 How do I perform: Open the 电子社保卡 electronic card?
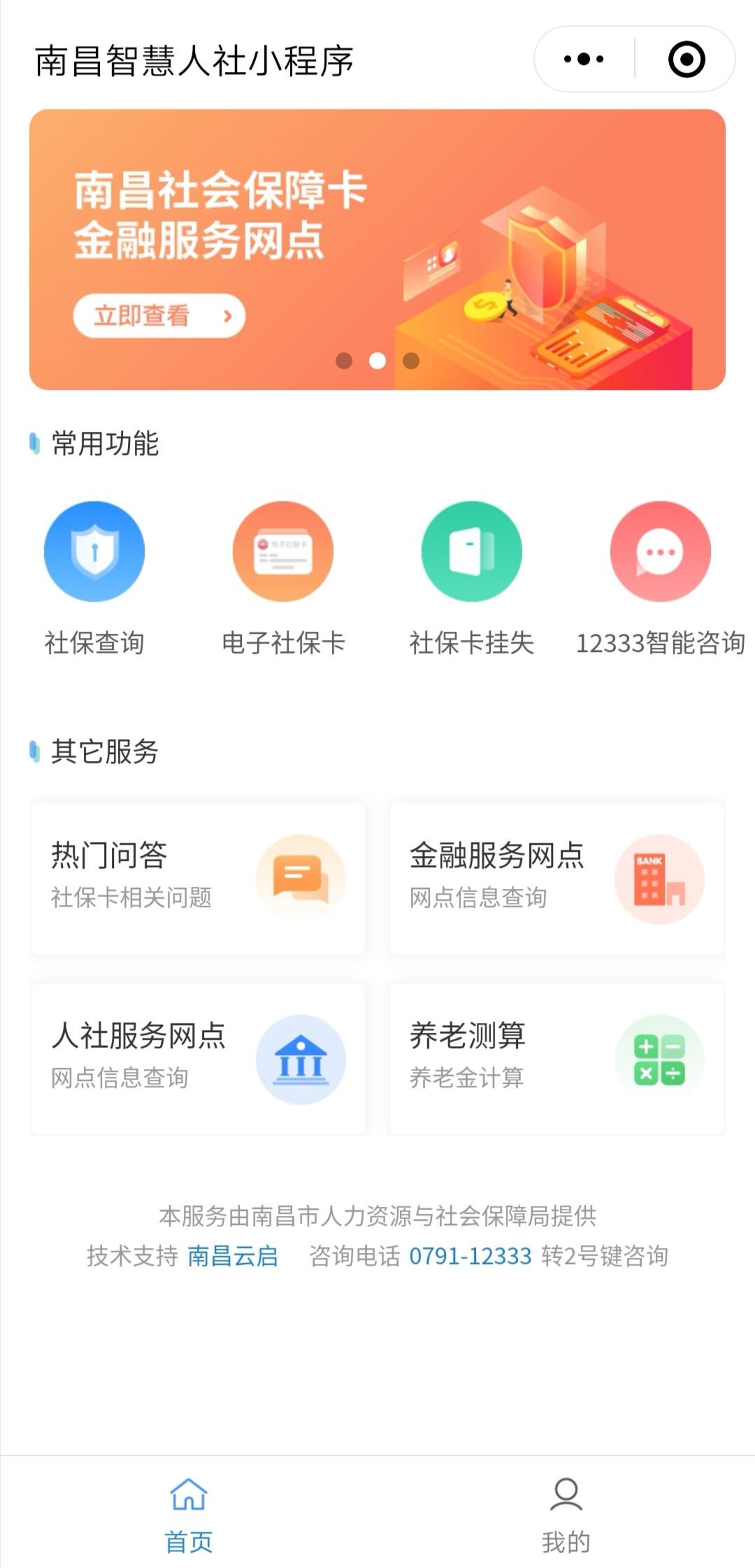[x=283, y=552]
